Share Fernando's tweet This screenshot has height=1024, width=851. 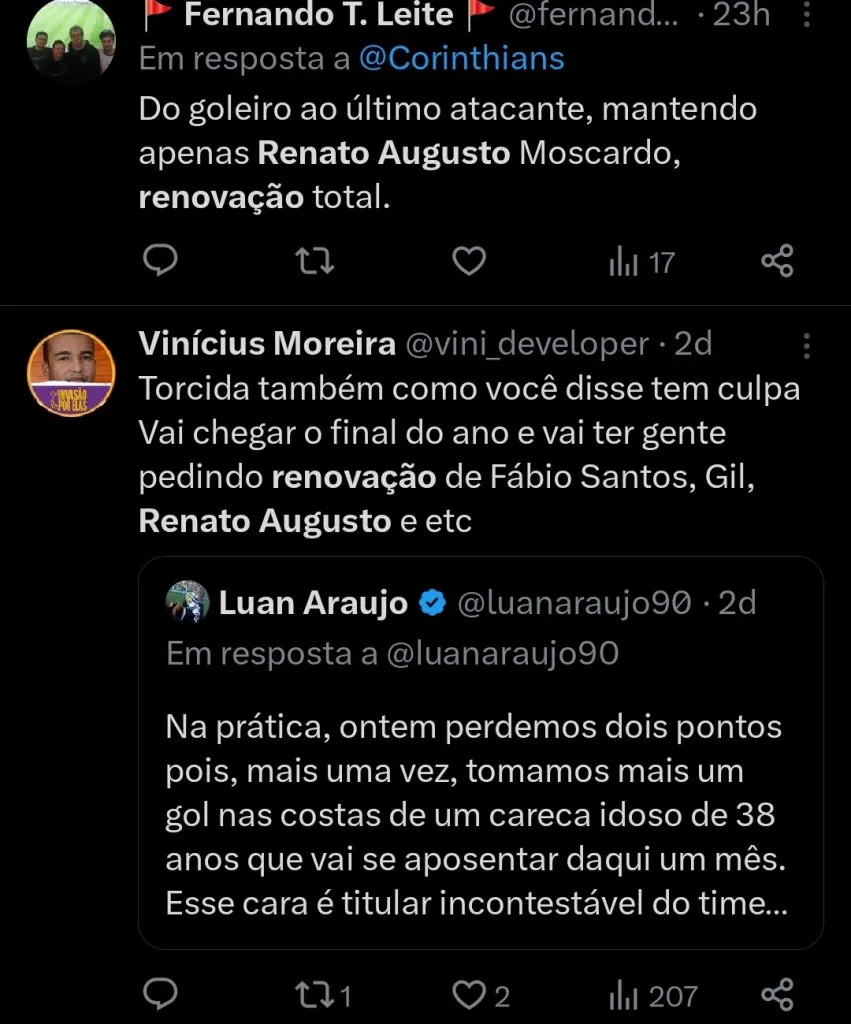click(x=777, y=261)
